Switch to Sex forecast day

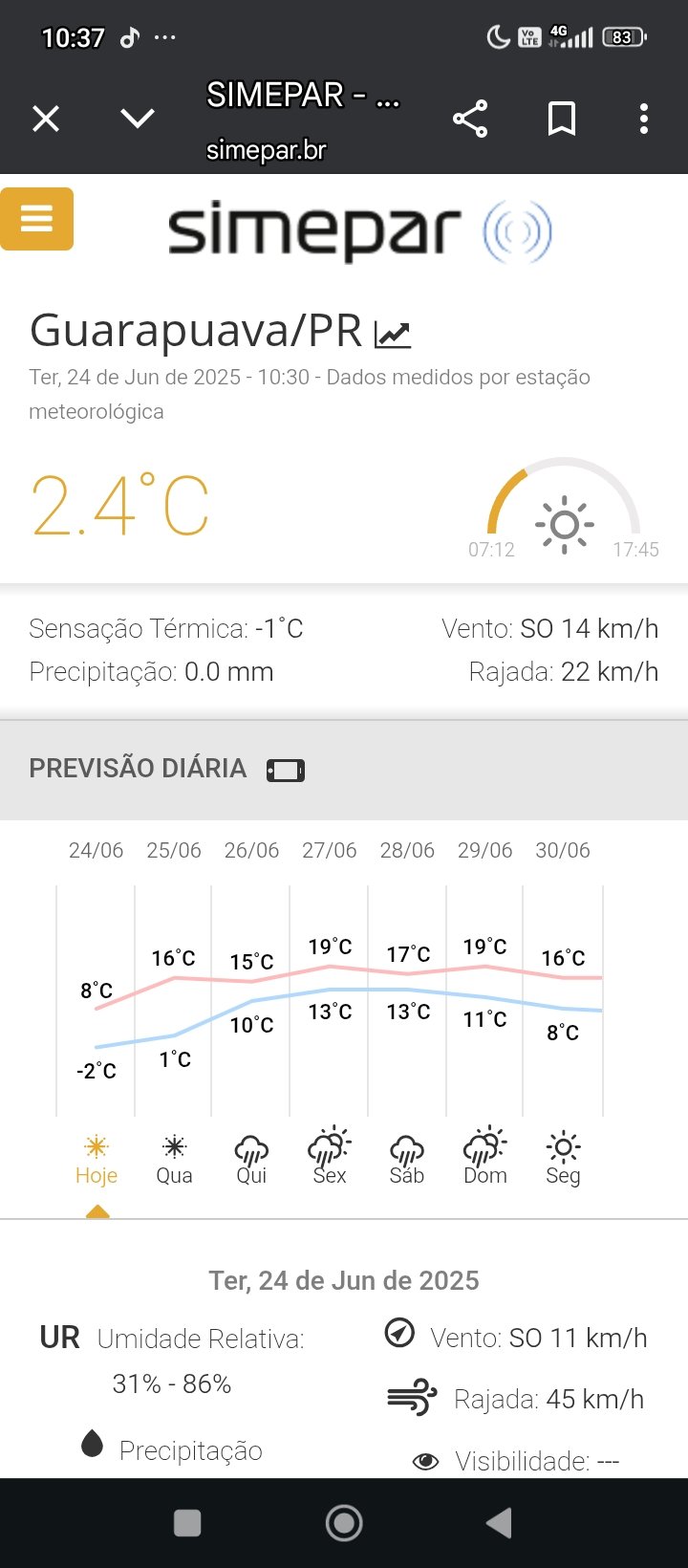pos(330,1160)
